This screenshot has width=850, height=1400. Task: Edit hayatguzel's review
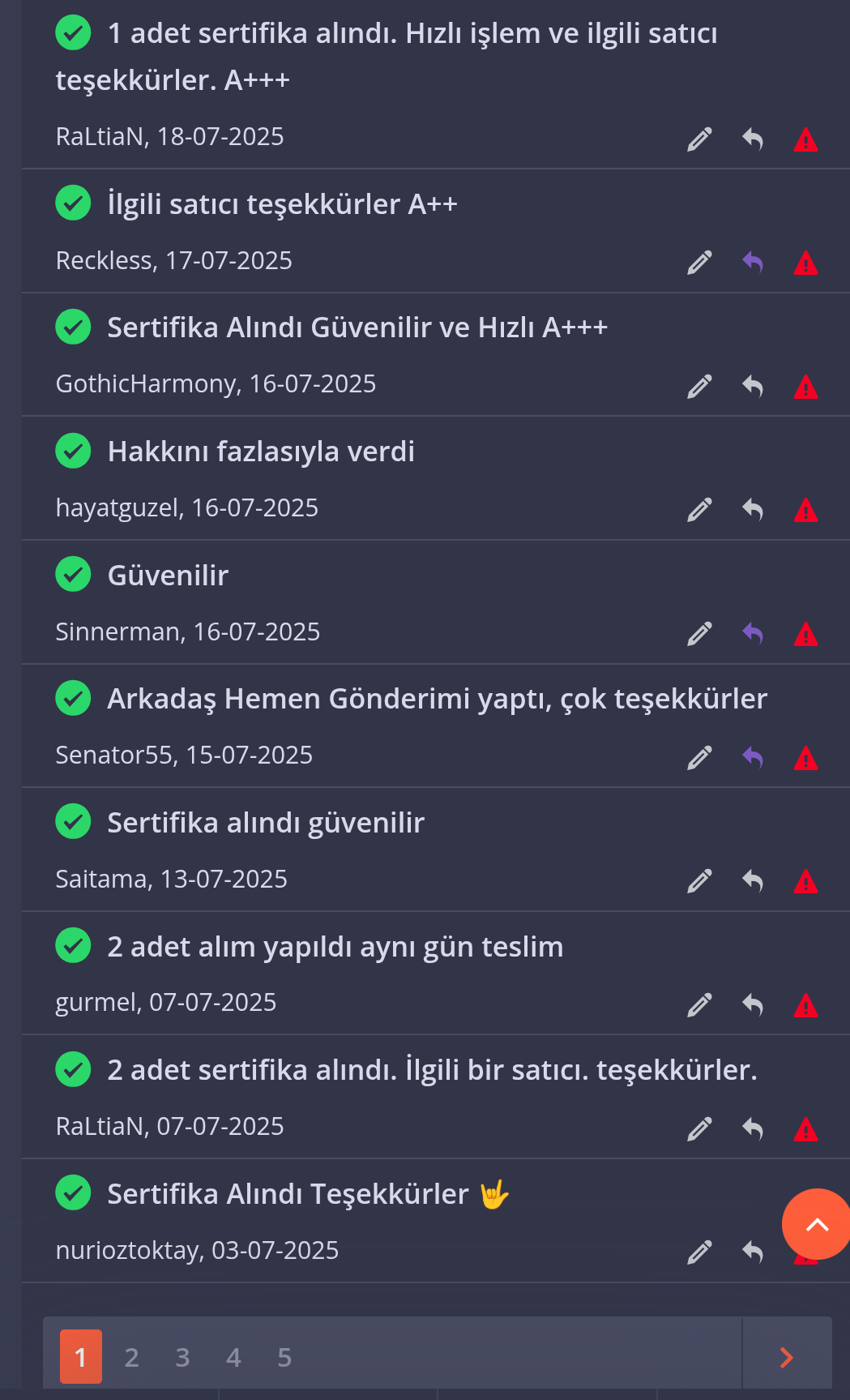tap(699, 510)
